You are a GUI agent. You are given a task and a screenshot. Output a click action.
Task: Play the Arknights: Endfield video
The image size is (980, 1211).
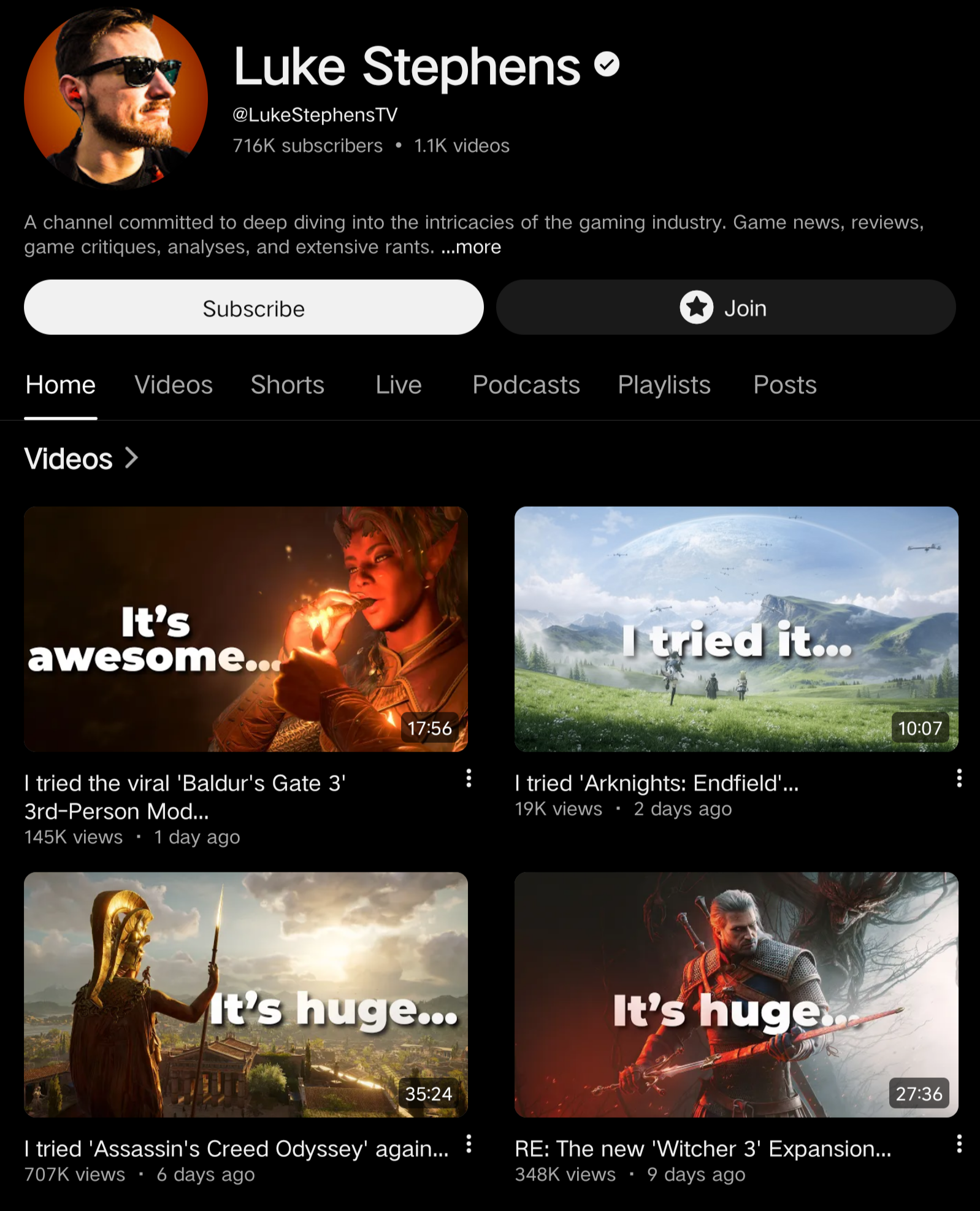tap(737, 629)
